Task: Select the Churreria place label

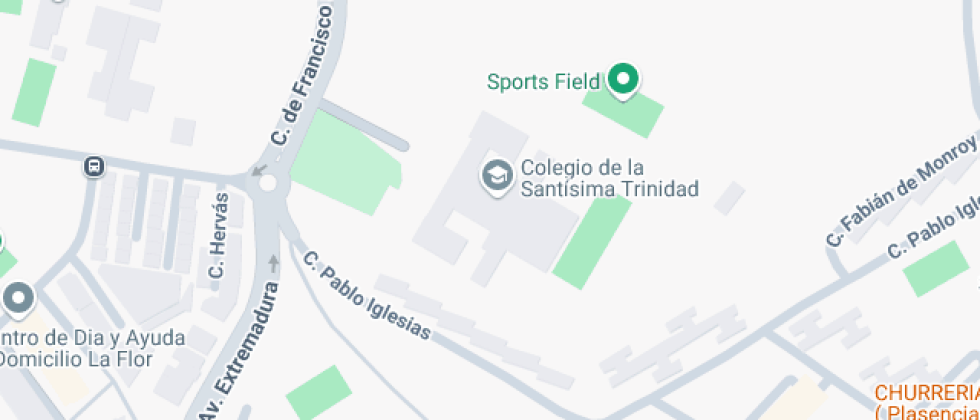Action: 926,393
